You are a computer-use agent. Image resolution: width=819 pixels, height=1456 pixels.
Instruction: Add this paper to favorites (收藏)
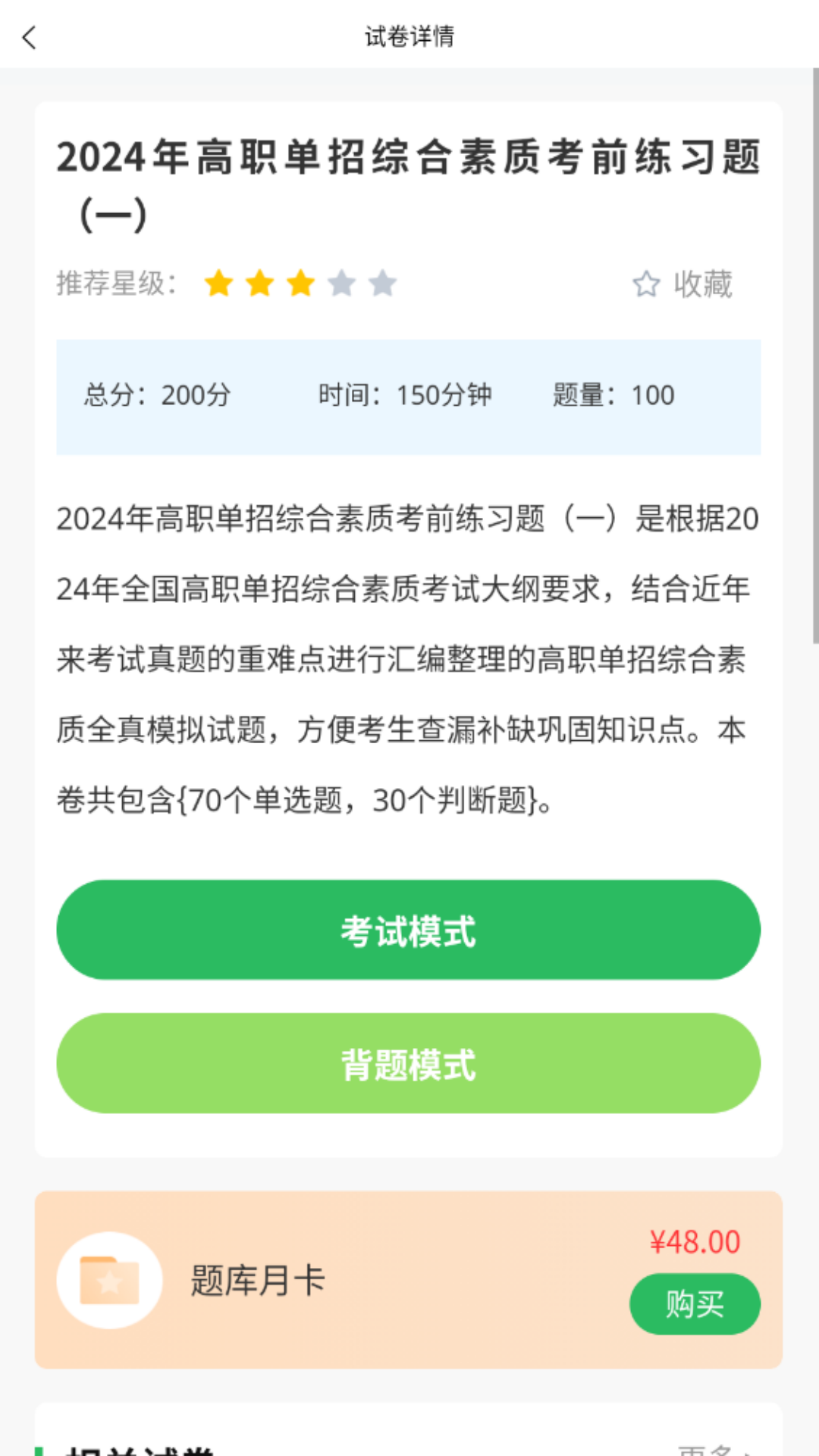[x=682, y=284]
